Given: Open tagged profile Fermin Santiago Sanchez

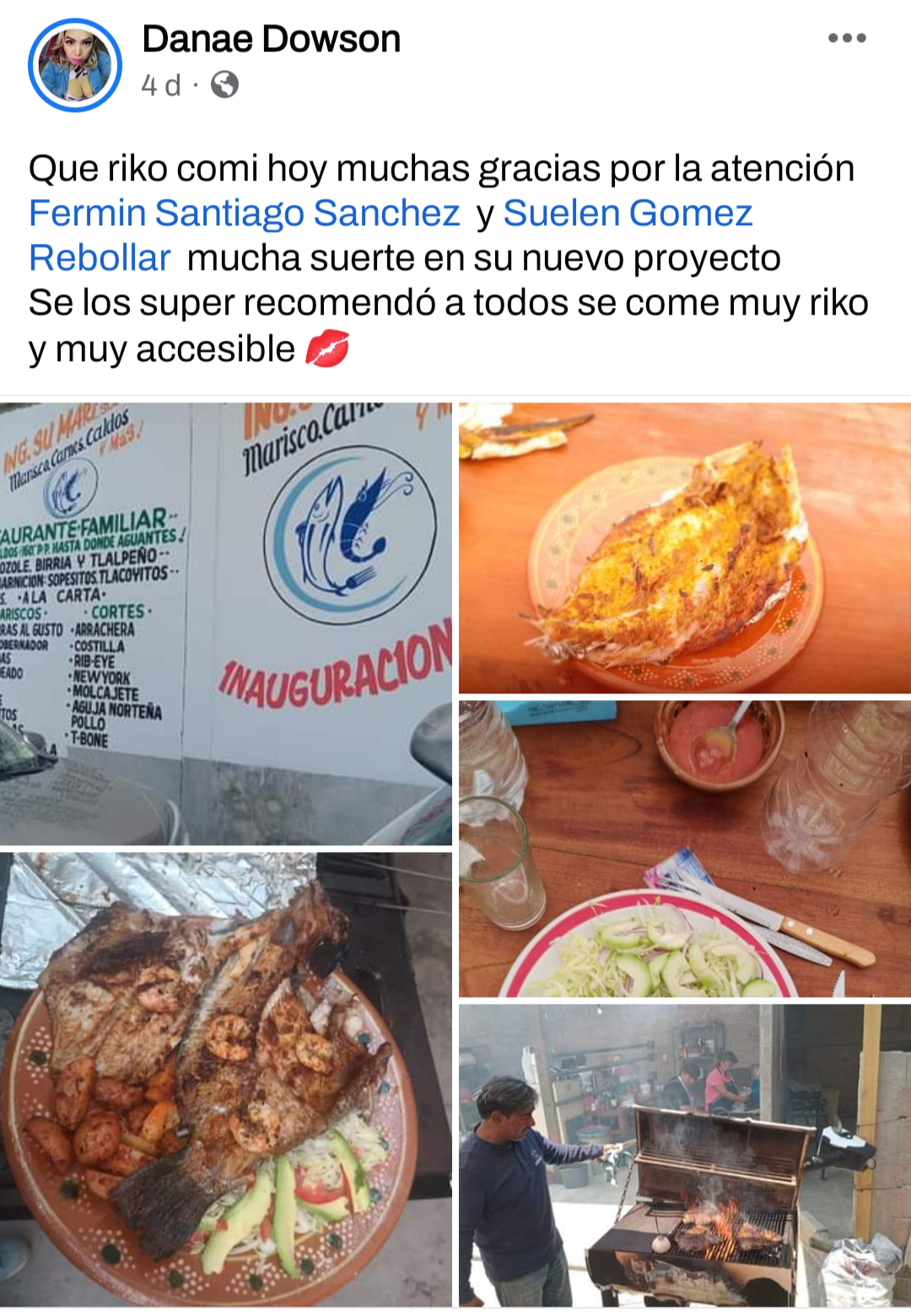Looking at the screenshot, I should point(245,213).
